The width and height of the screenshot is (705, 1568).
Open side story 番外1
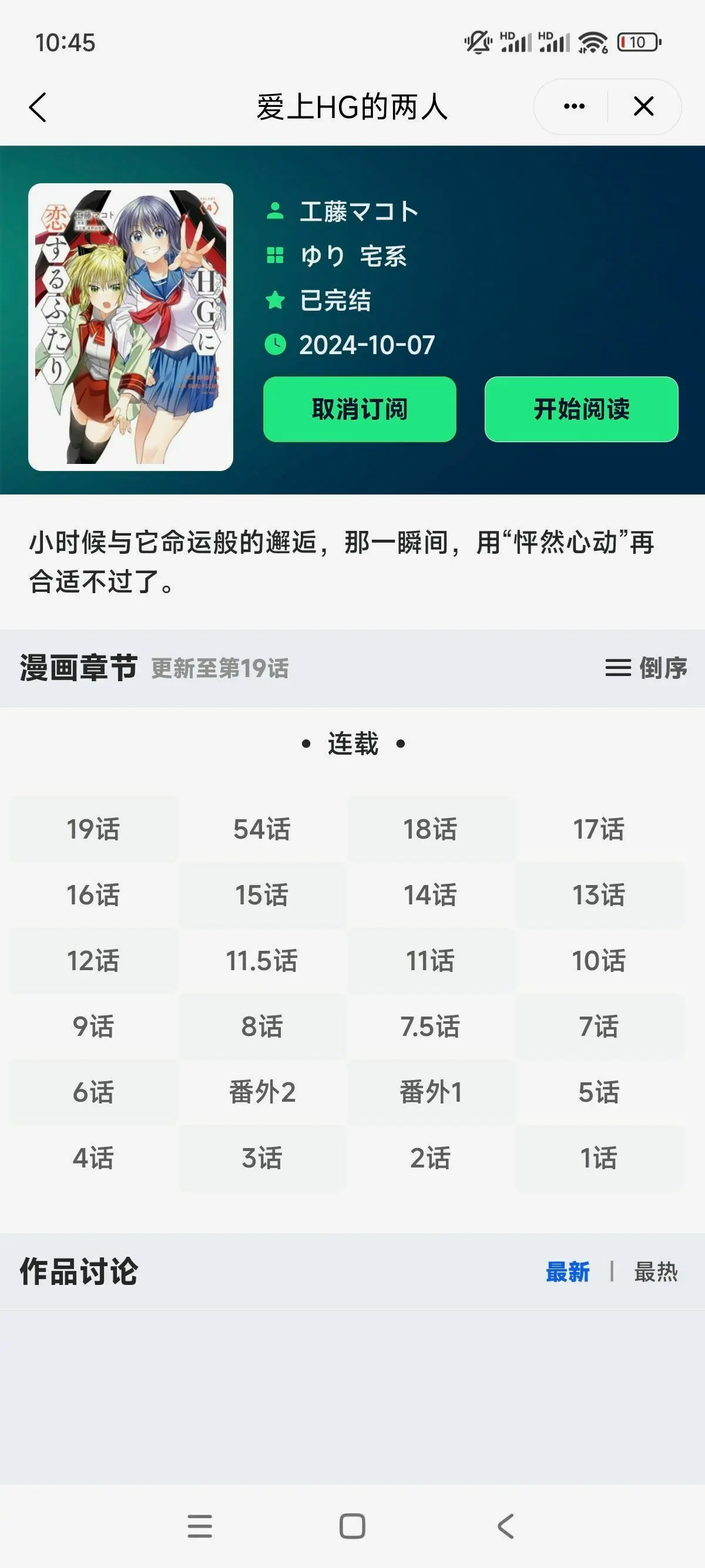(x=431, y=1092)
